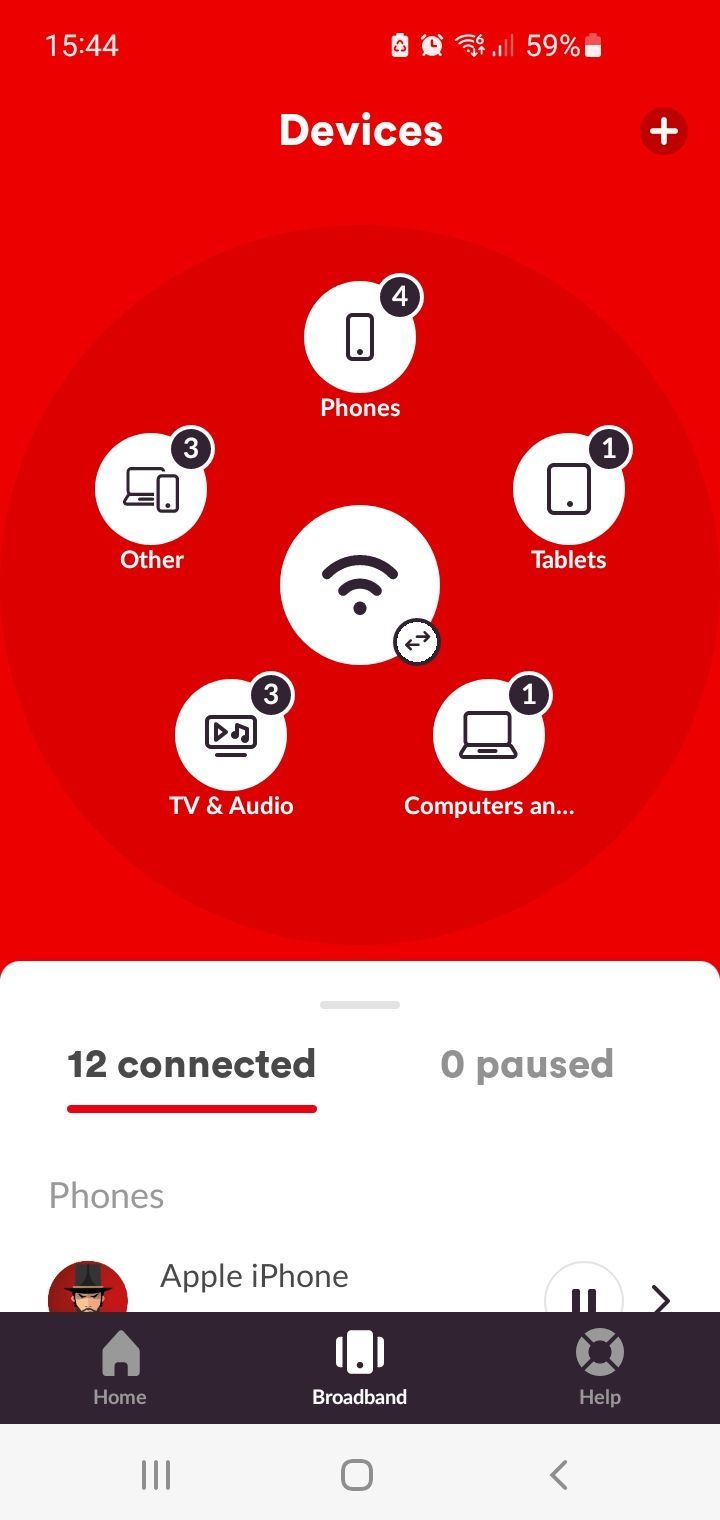Open the system recent apps view
720x1520 pixels.
156,1474
